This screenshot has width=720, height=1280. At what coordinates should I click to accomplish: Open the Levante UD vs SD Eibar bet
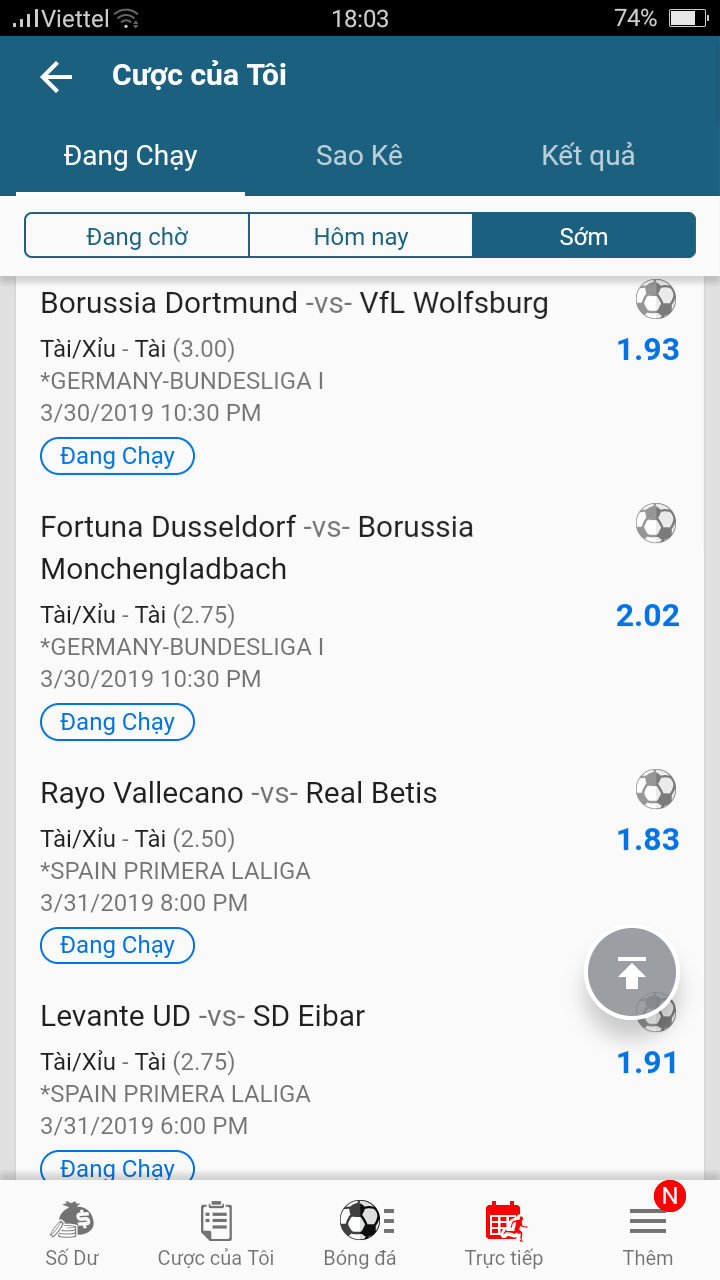click(x=203, y=1016)
